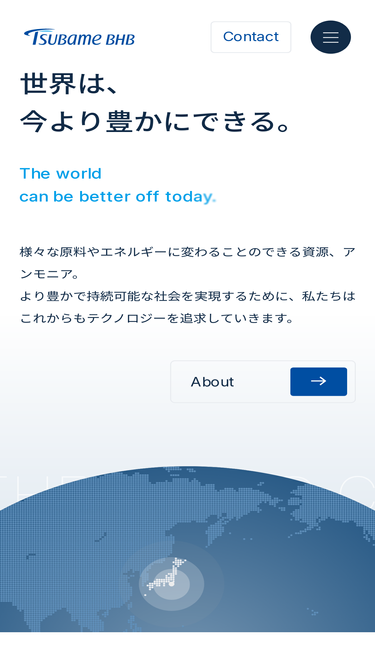Open the hamburger menu
This screenshot has height=667, width=375.
click(330, 37)
